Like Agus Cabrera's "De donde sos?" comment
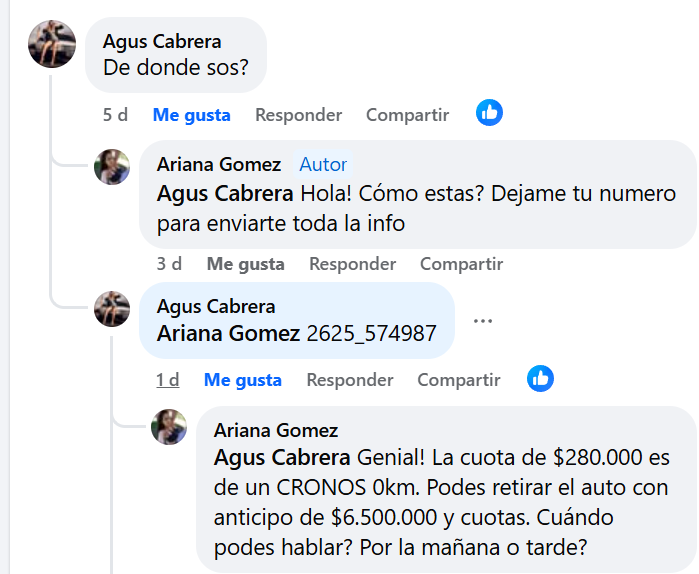This screenshot has width=699, height=574. [191, 115]
